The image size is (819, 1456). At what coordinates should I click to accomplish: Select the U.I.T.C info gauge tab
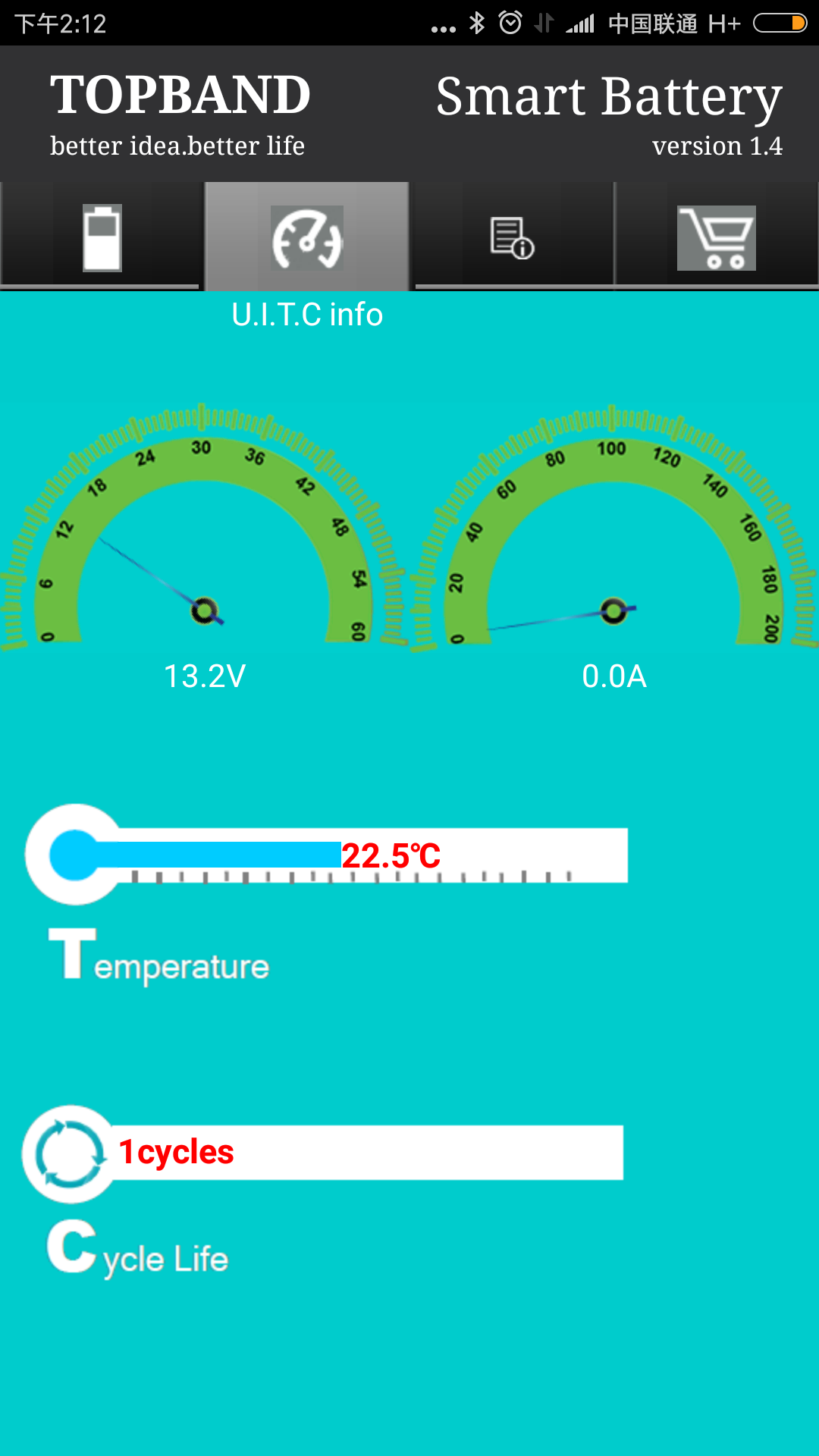point(307,237)
